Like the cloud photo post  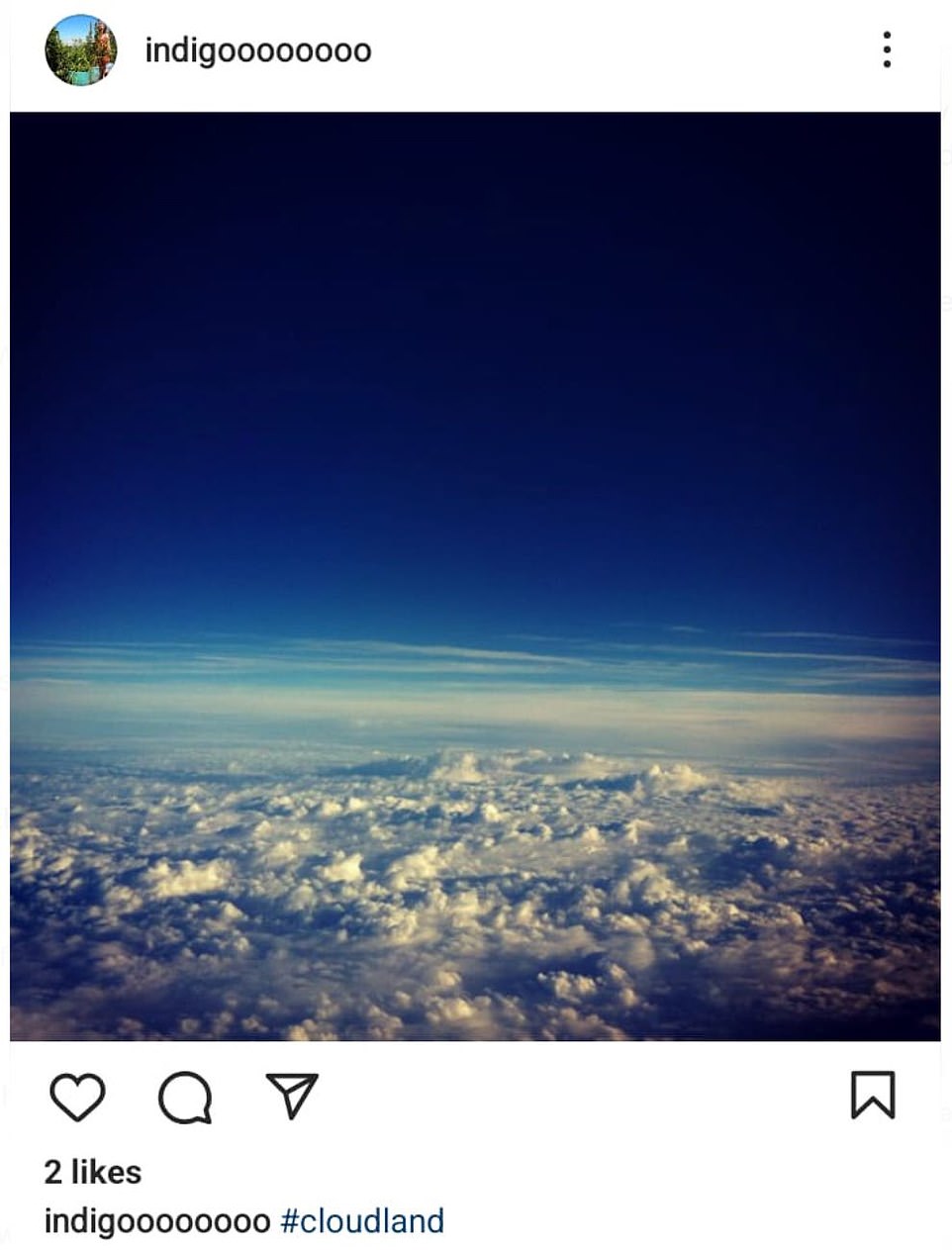coord(77,1097)
